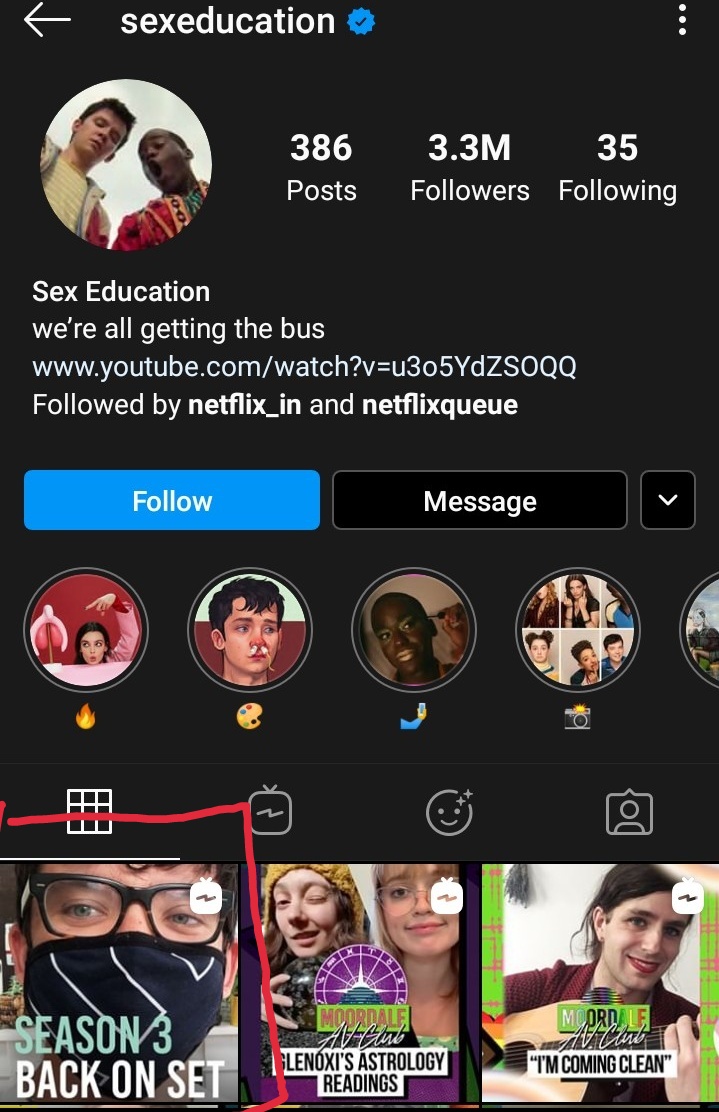Open the fire emoji story highlight
The image size is (719, 1112).
coord(86,631)
